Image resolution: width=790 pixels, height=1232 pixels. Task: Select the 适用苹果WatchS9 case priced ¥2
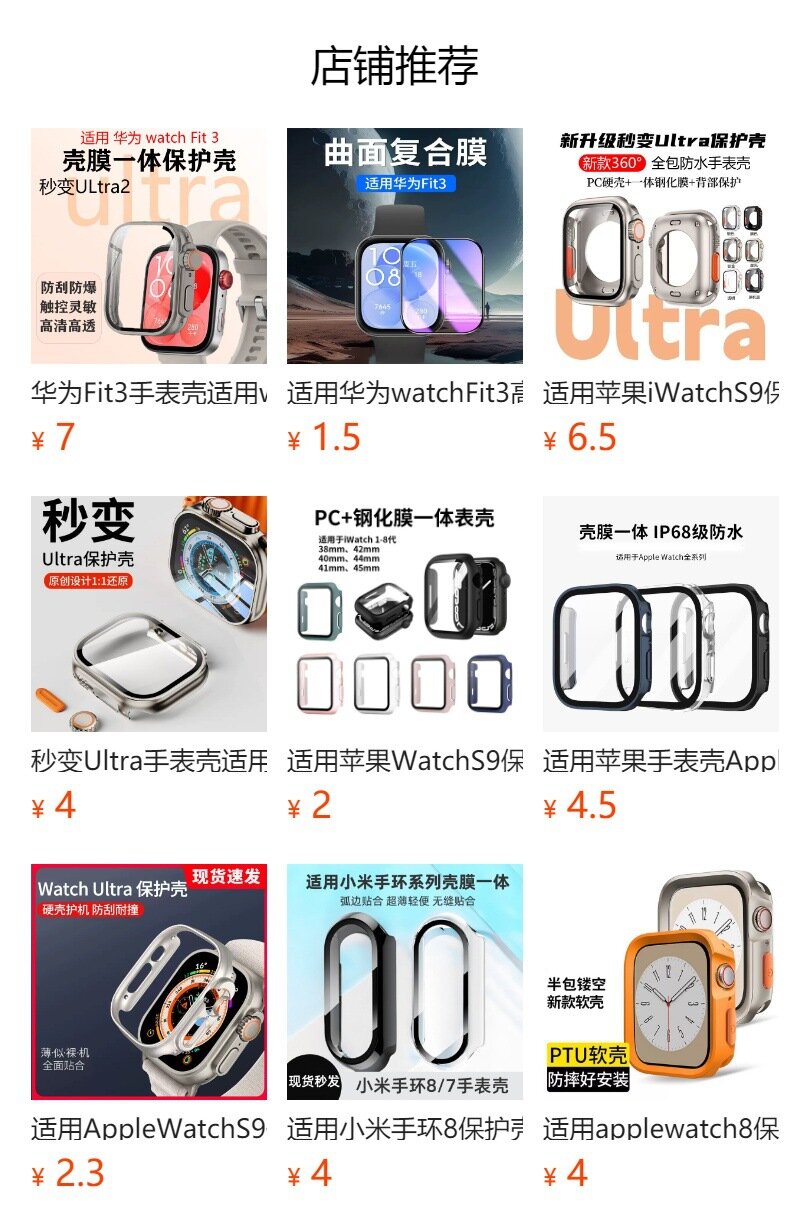(404, 614)
